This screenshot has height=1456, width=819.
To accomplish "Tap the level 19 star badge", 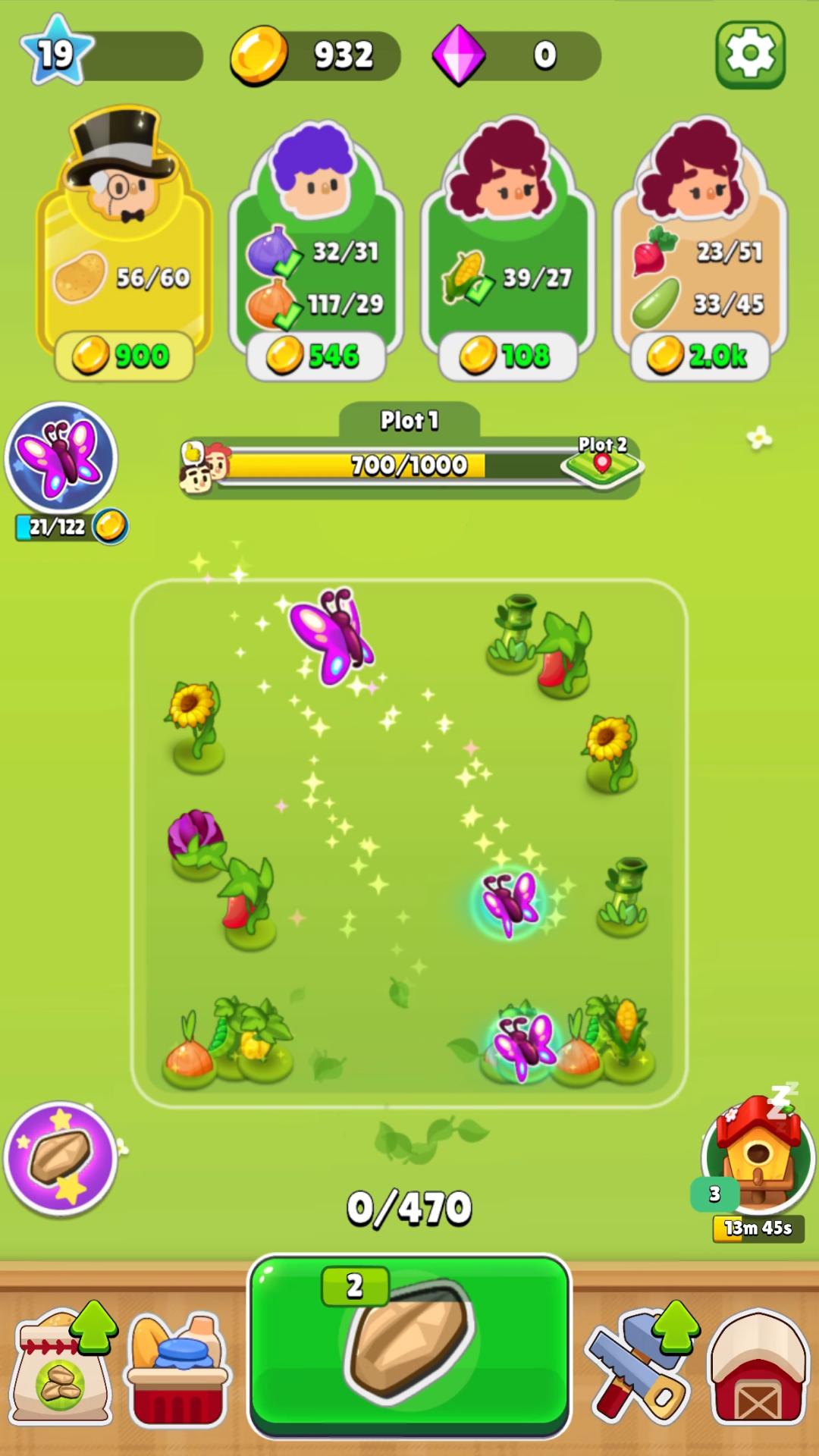I will pyautogui.click(x=57, y=52).
